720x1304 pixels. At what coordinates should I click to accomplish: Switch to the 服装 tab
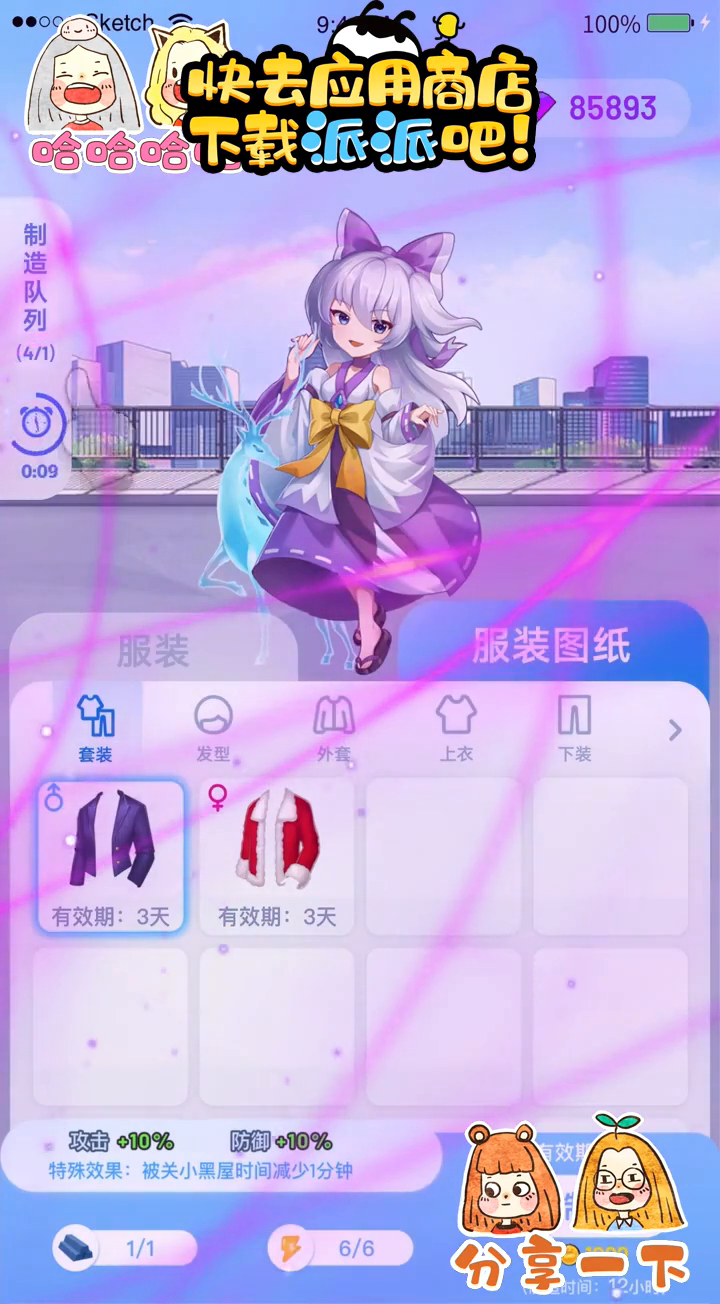pyautogui.click(x=153, y=651)
